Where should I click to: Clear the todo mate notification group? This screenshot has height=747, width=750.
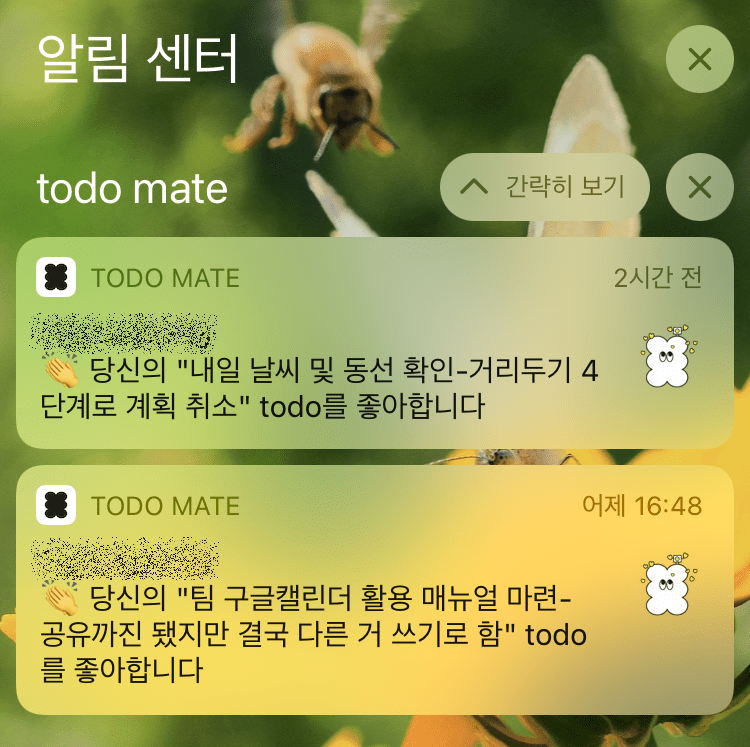click(x=700, y=187)
